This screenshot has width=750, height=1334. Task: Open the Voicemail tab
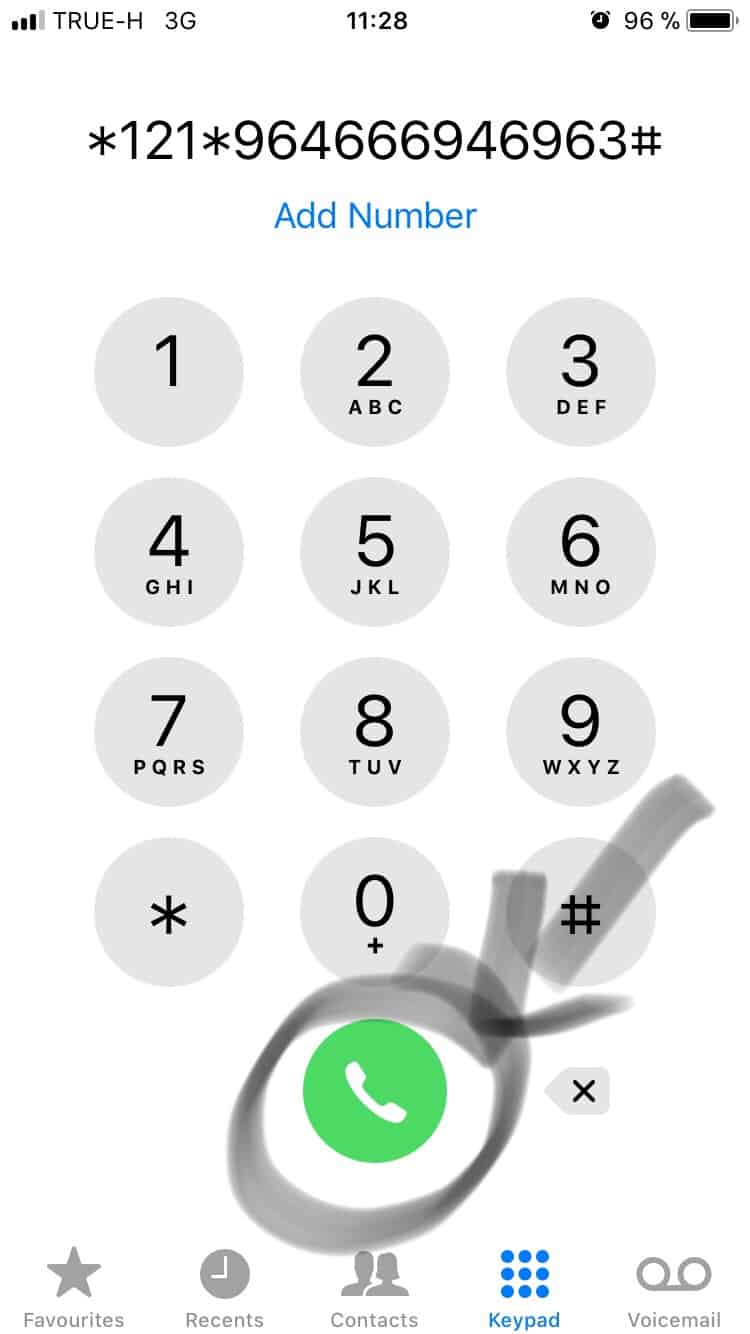674,1289
